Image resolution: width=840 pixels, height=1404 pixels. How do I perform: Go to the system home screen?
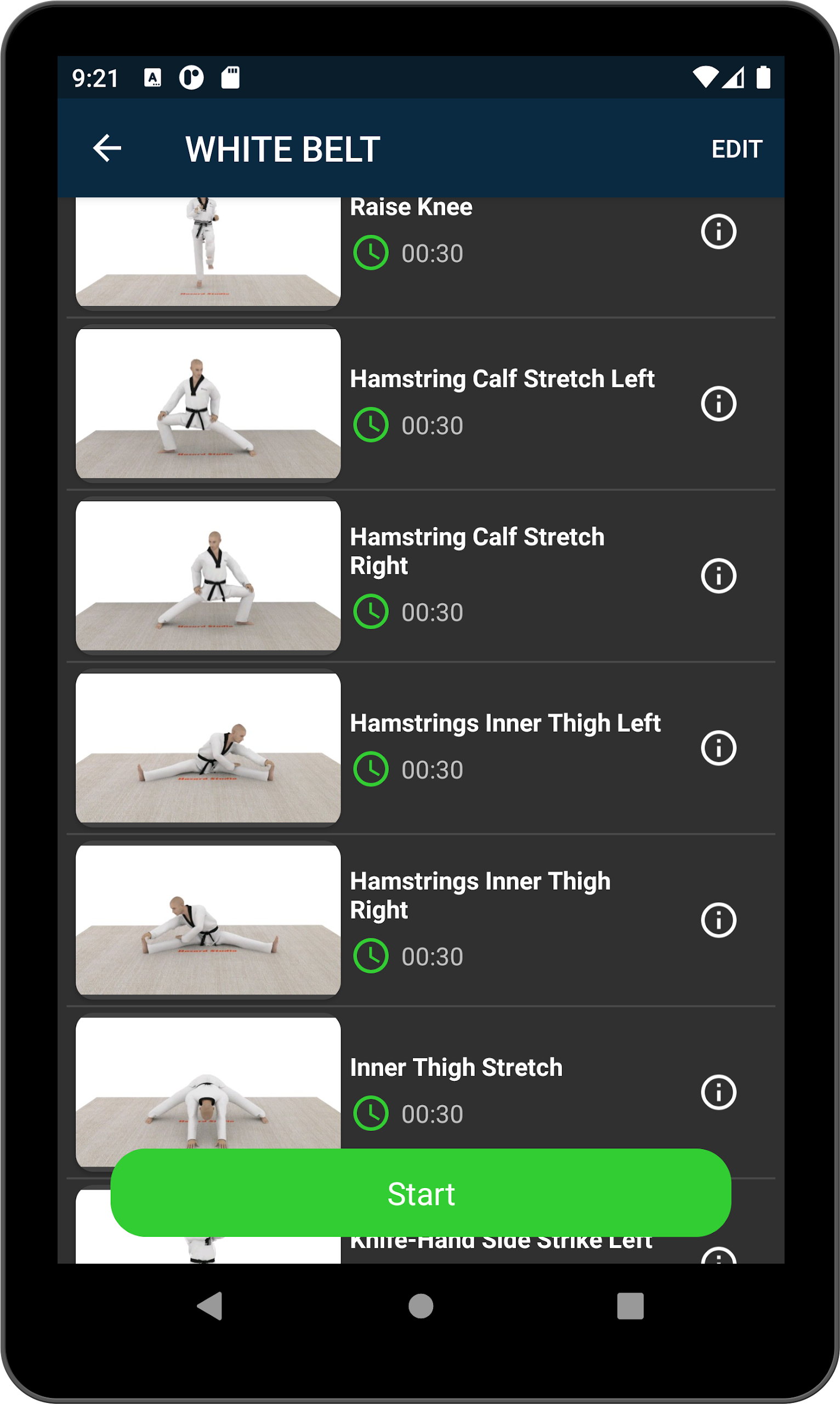[x=421, y=1306]
